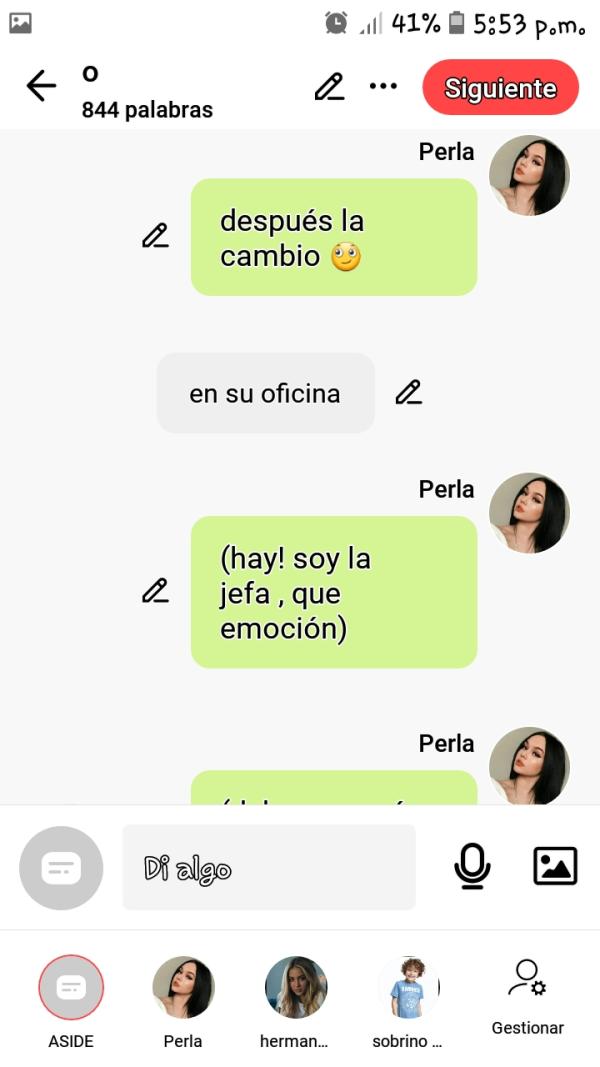This screenshot has height=1067, width=600.
Task: Open the three-dot overflow menu
Action: (383, 87)
